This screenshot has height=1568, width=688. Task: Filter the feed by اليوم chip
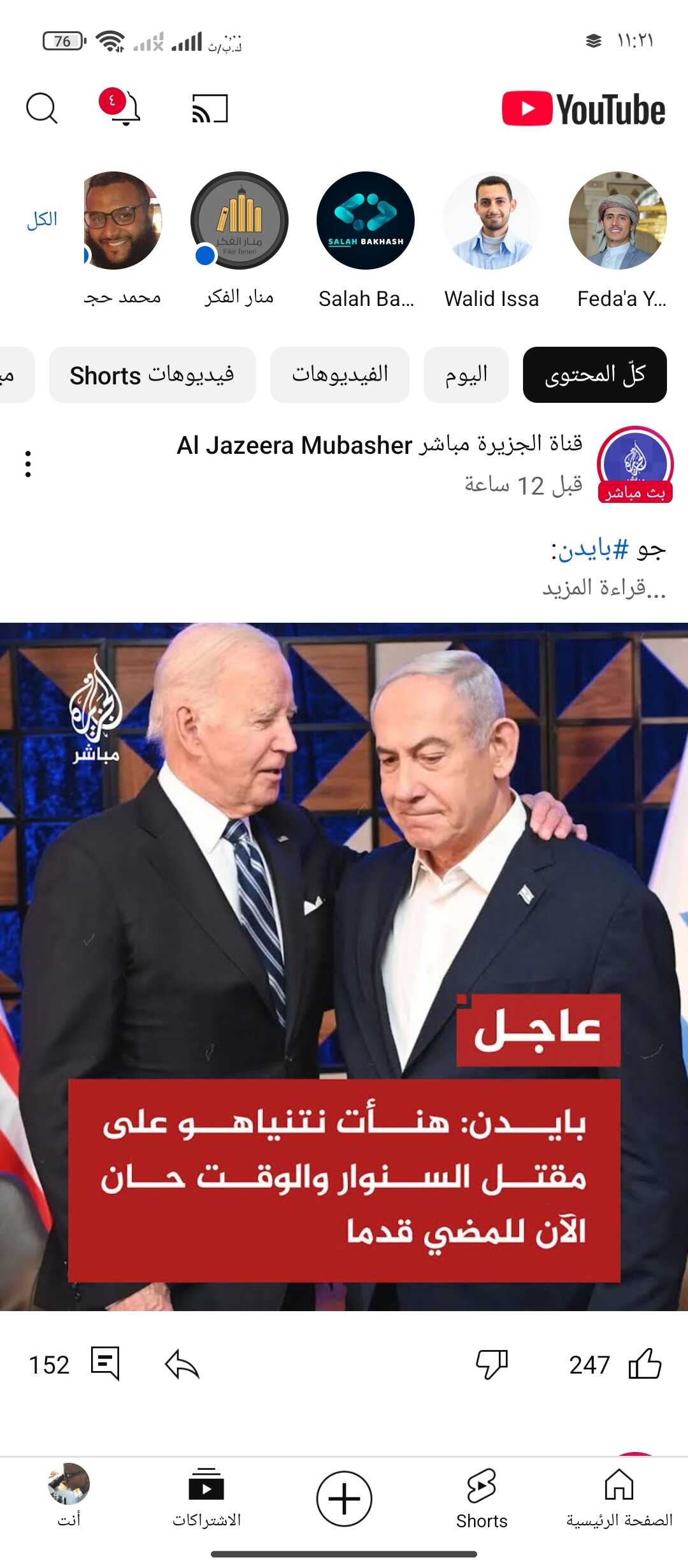point(466,375)
